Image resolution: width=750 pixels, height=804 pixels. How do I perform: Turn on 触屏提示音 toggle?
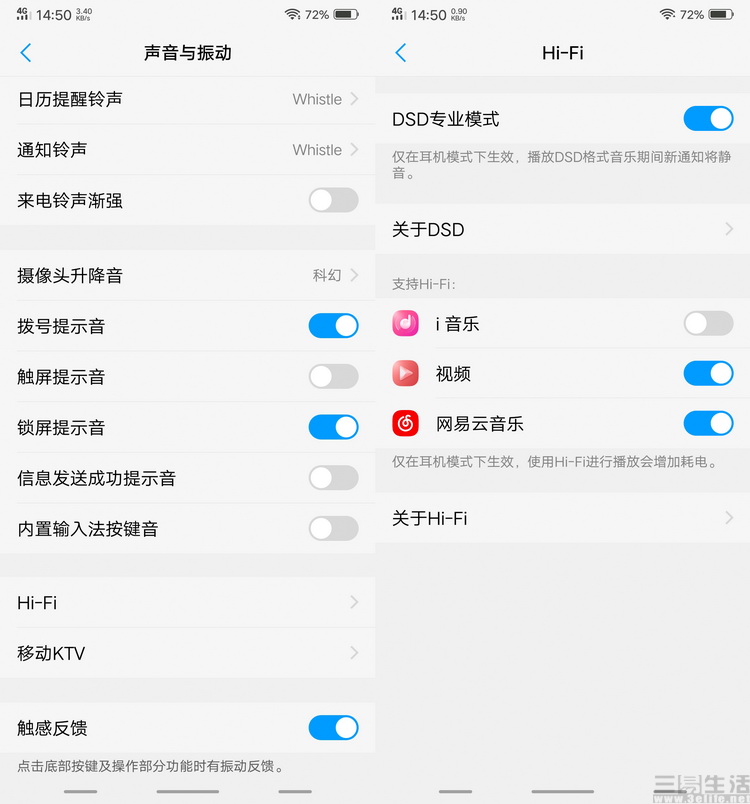(333, 377)
